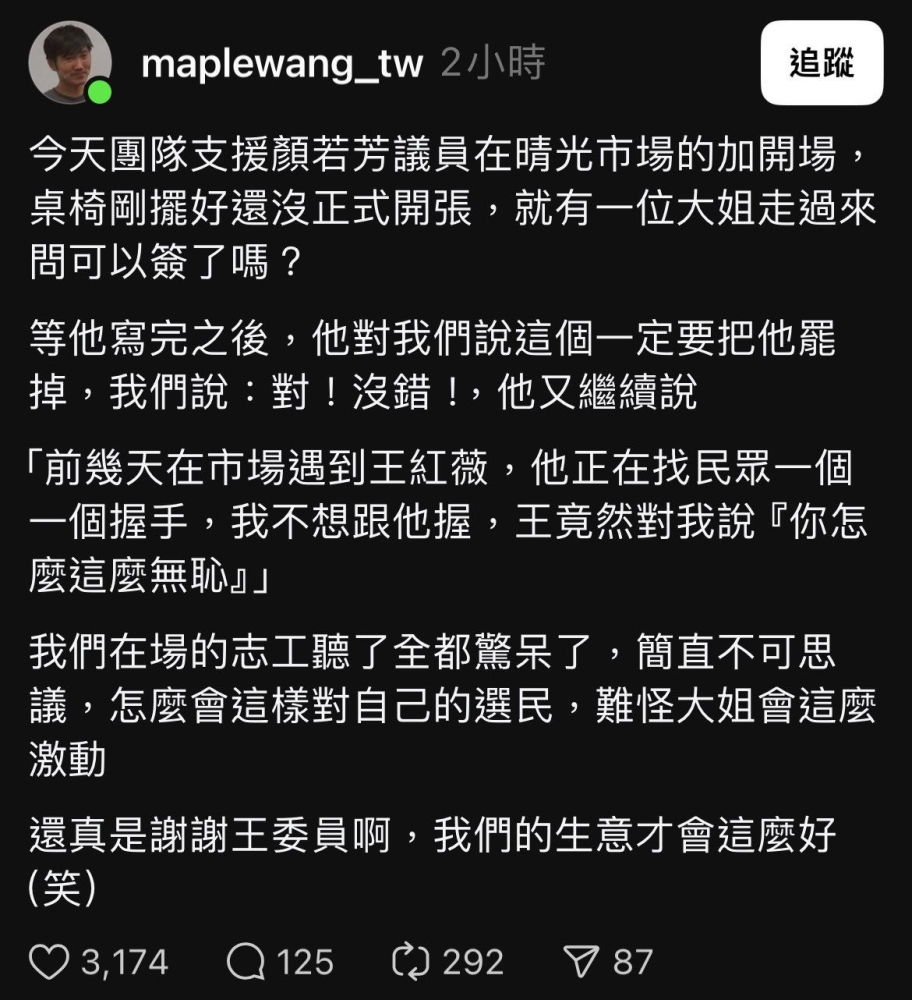Open maplewang_tw's profile picture
Image resolution: width=912 pixels, height=1000 pixels.
coord(69,62)
